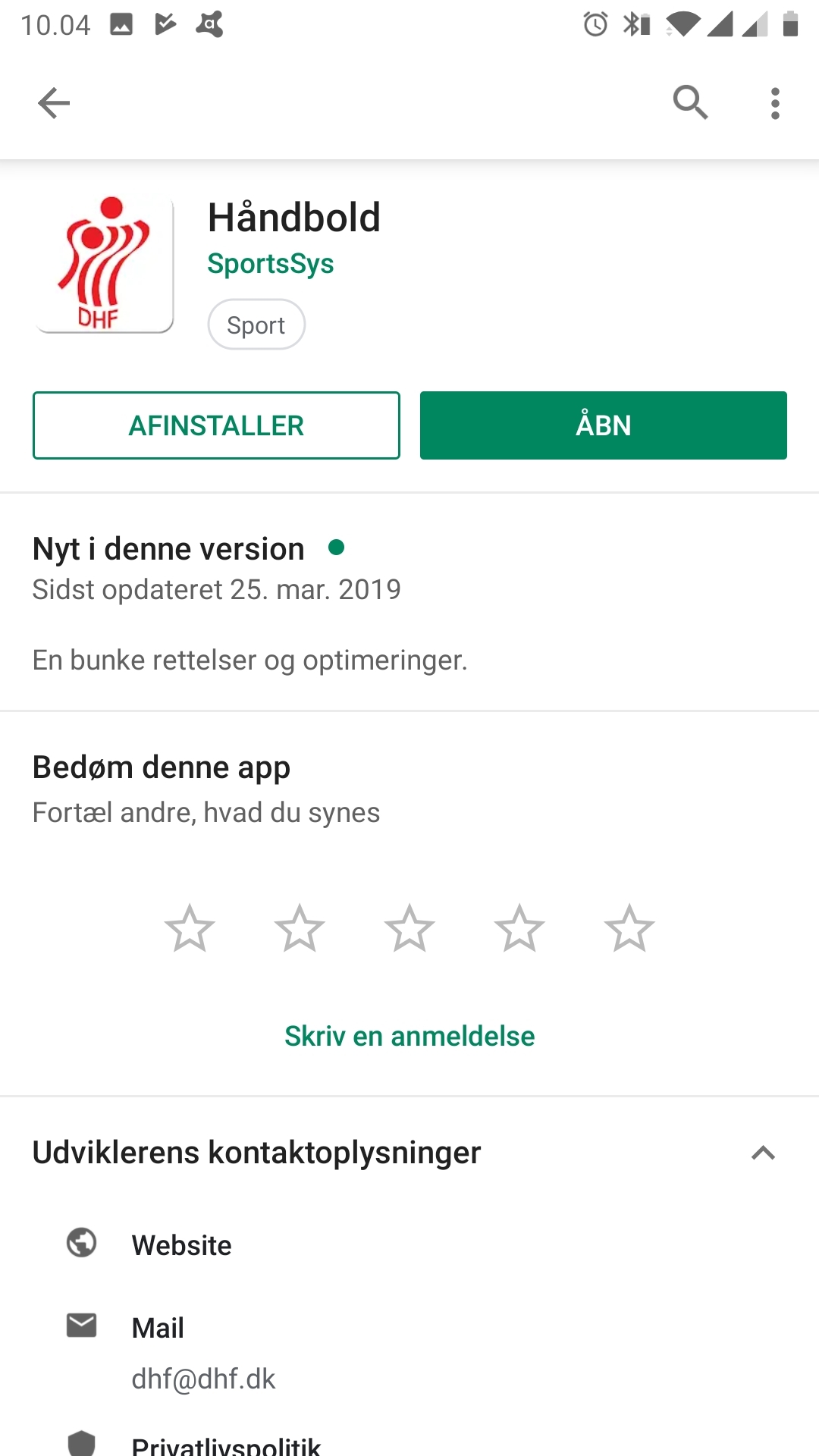Give the app five stars
The image size is (819, 1456).
[629, 927]
